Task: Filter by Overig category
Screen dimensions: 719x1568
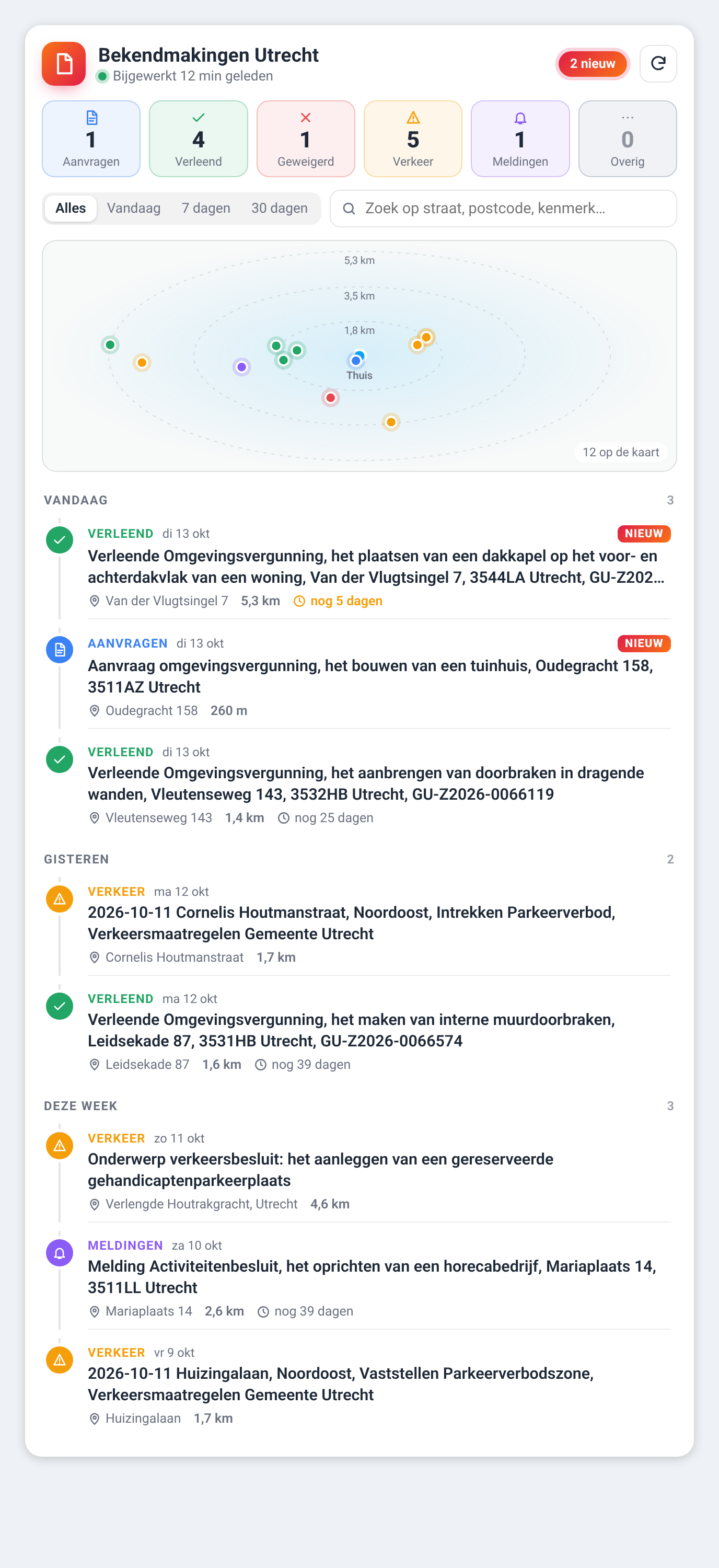Action: click(627, 139)
